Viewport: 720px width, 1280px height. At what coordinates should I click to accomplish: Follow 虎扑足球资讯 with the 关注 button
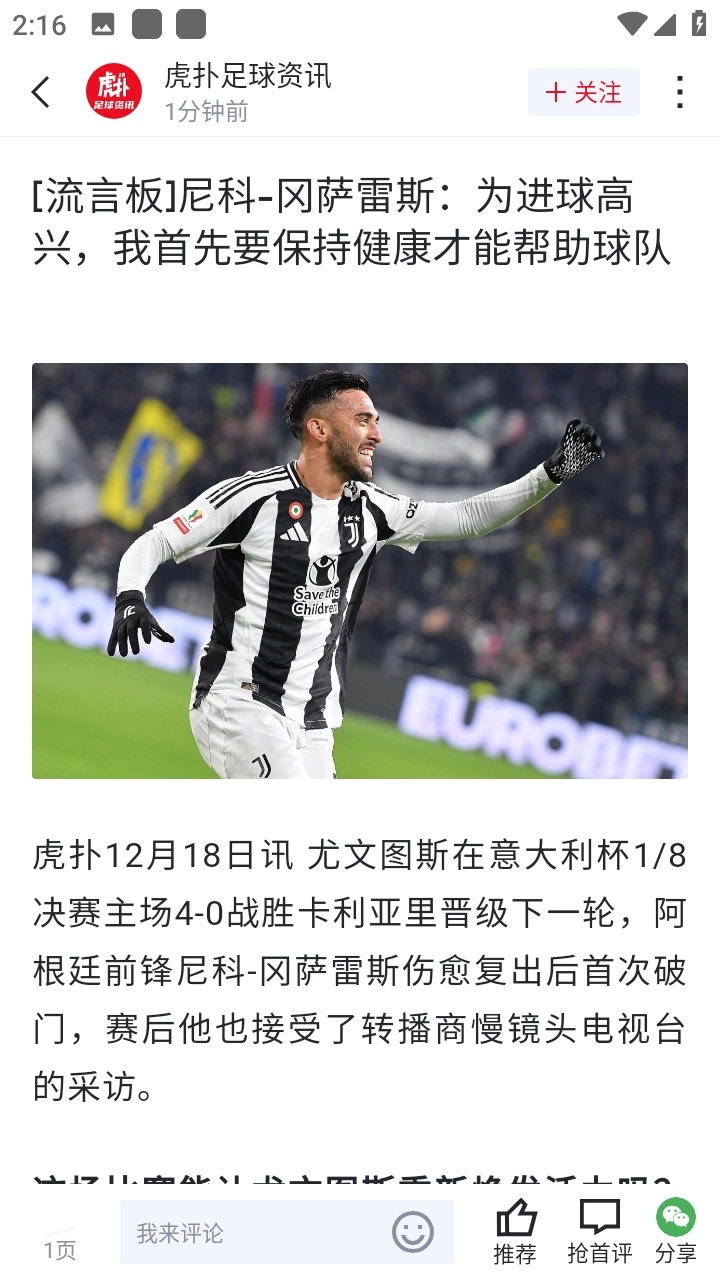584,93
